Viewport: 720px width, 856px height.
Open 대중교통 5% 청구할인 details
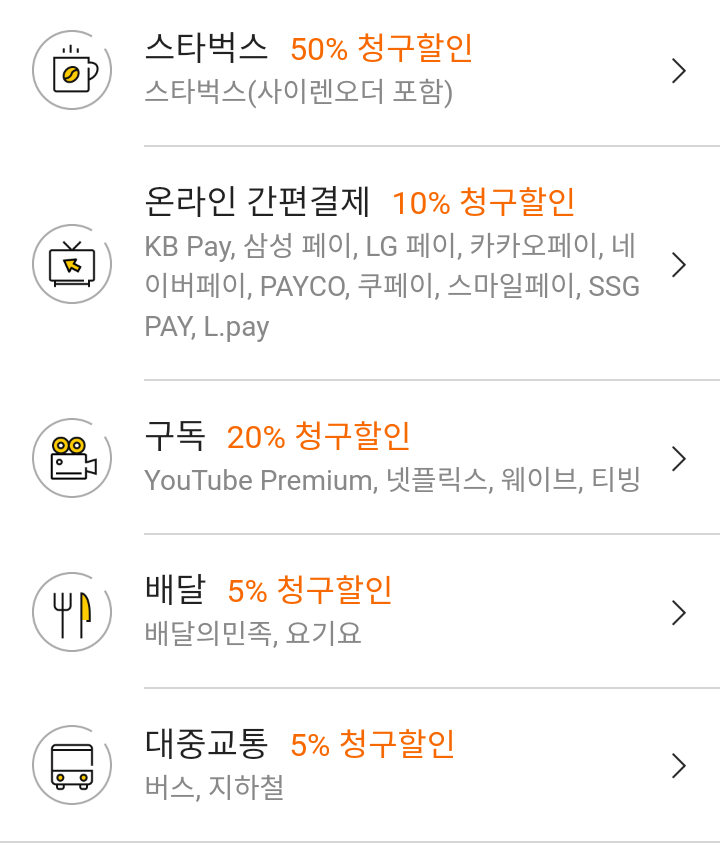pos(360,765)
